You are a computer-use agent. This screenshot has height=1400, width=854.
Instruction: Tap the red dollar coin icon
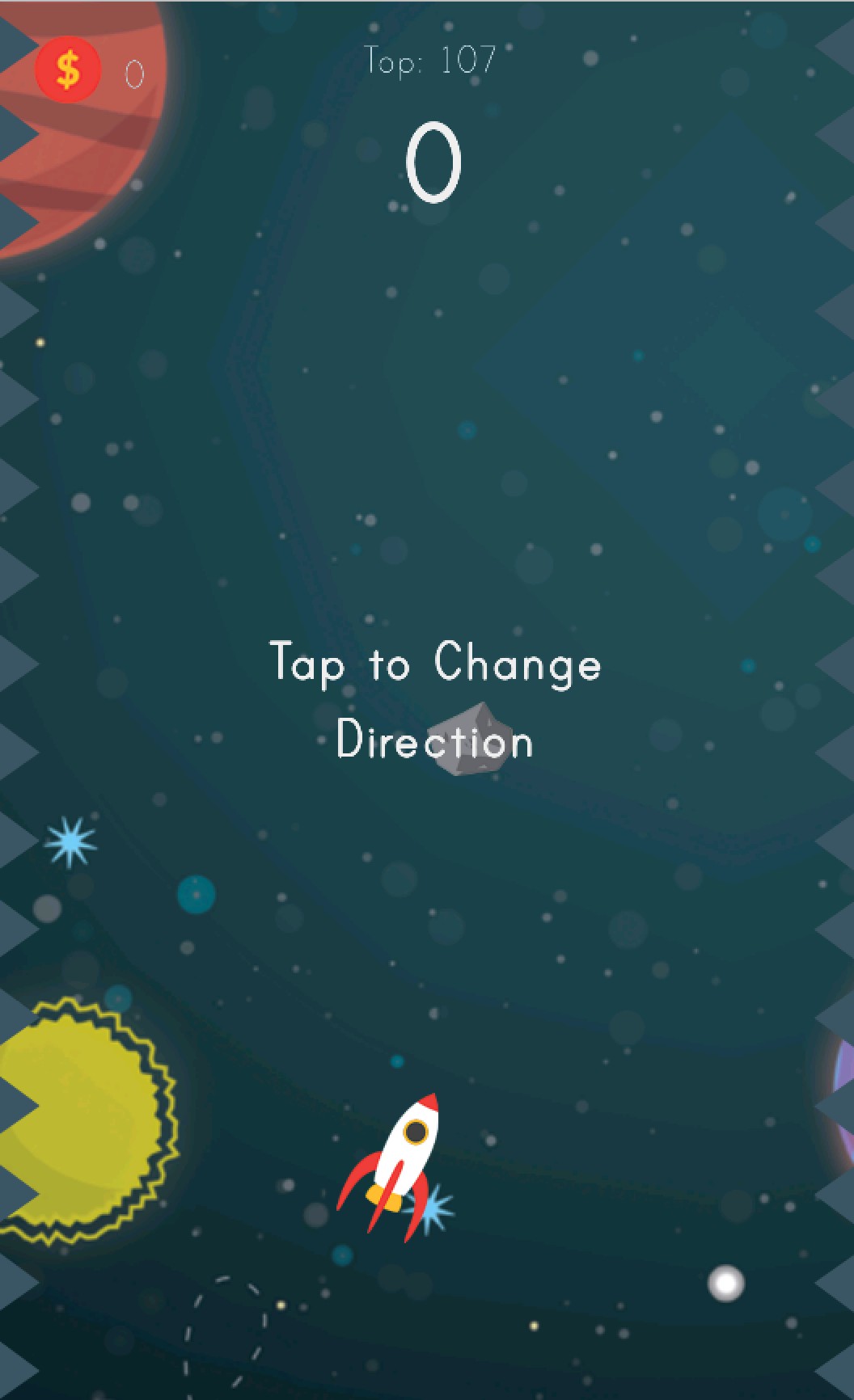(x=68, y=70)
